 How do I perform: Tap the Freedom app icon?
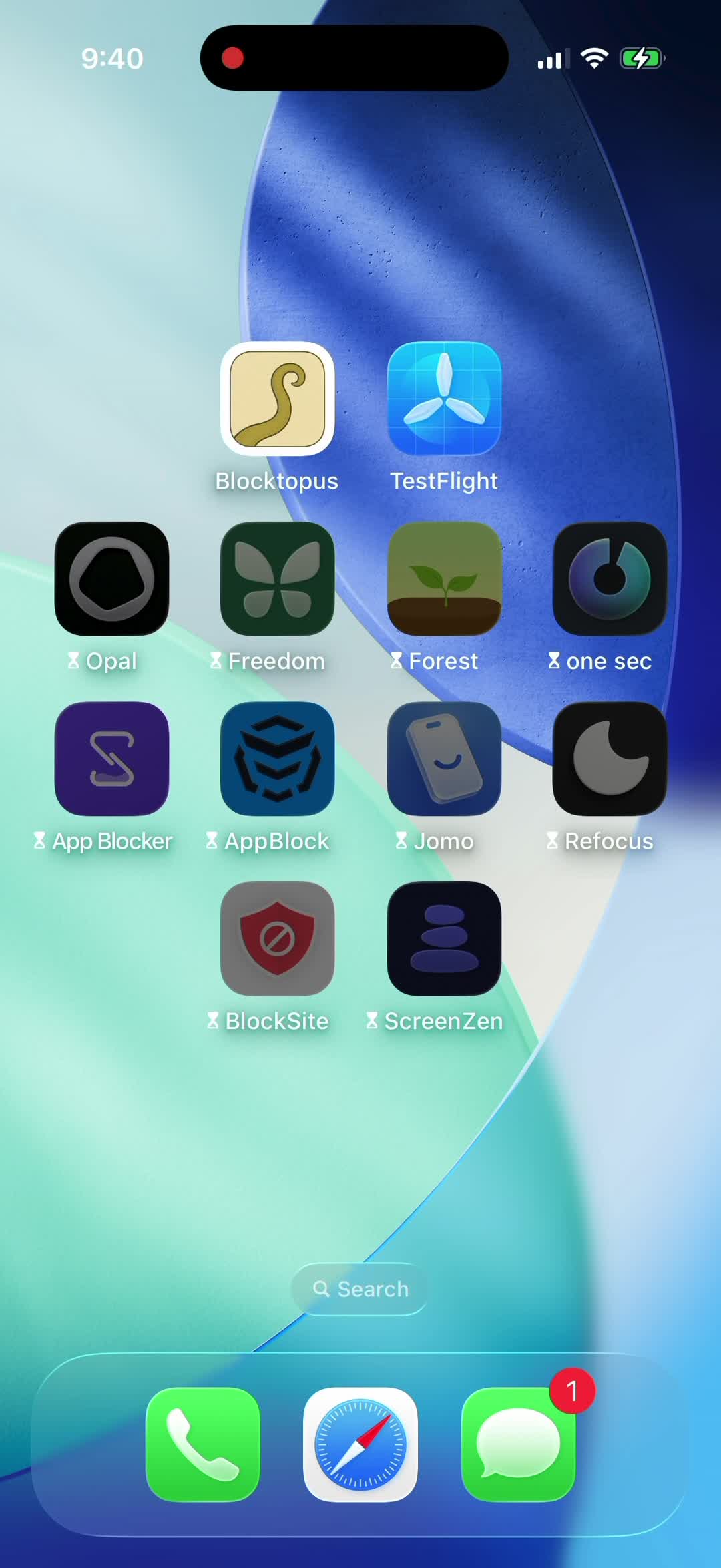277,578
